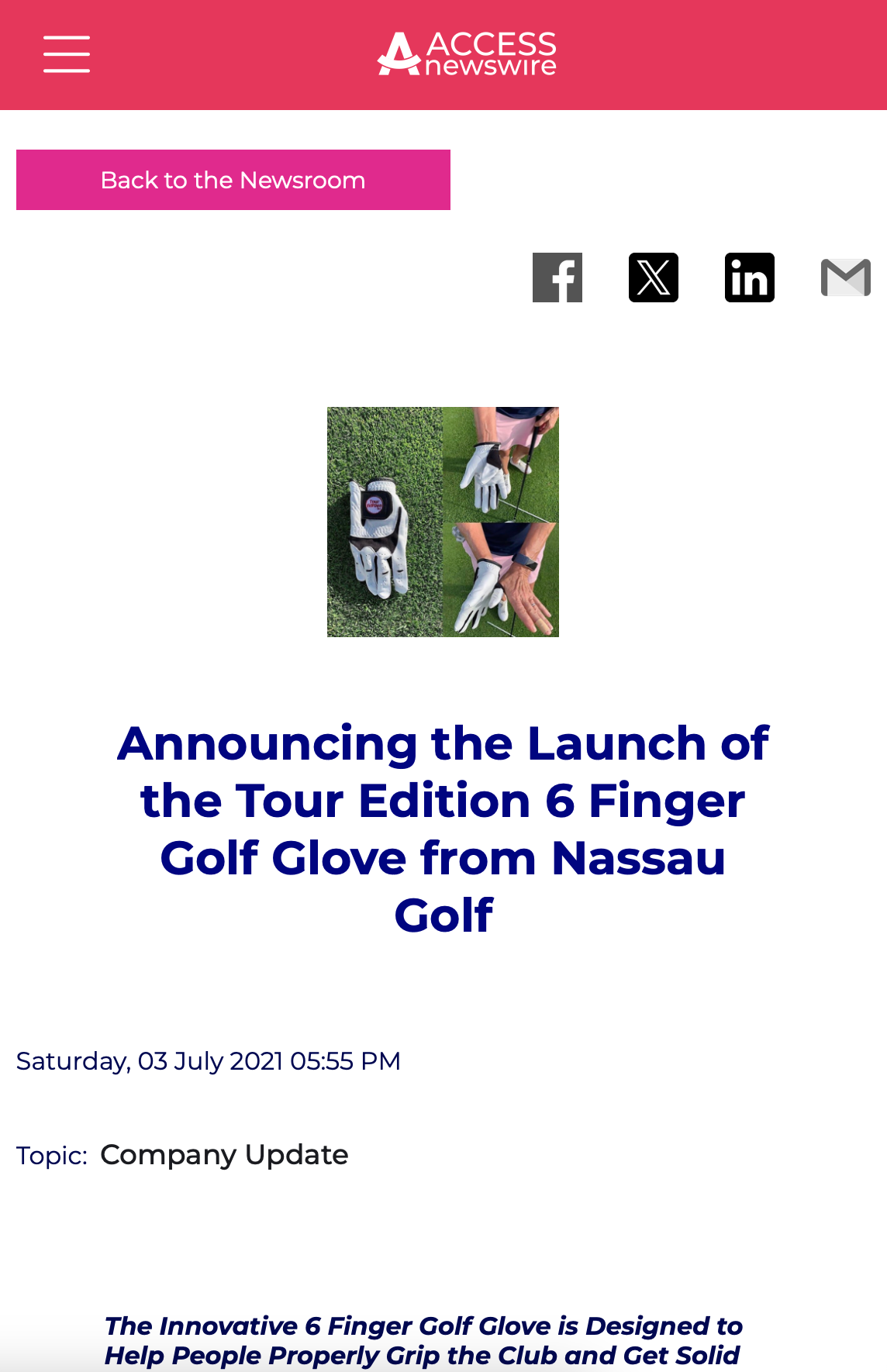Open the hamburger navigation menu
The width and height of the screenshot is (887, 1372).
point(67,54)
